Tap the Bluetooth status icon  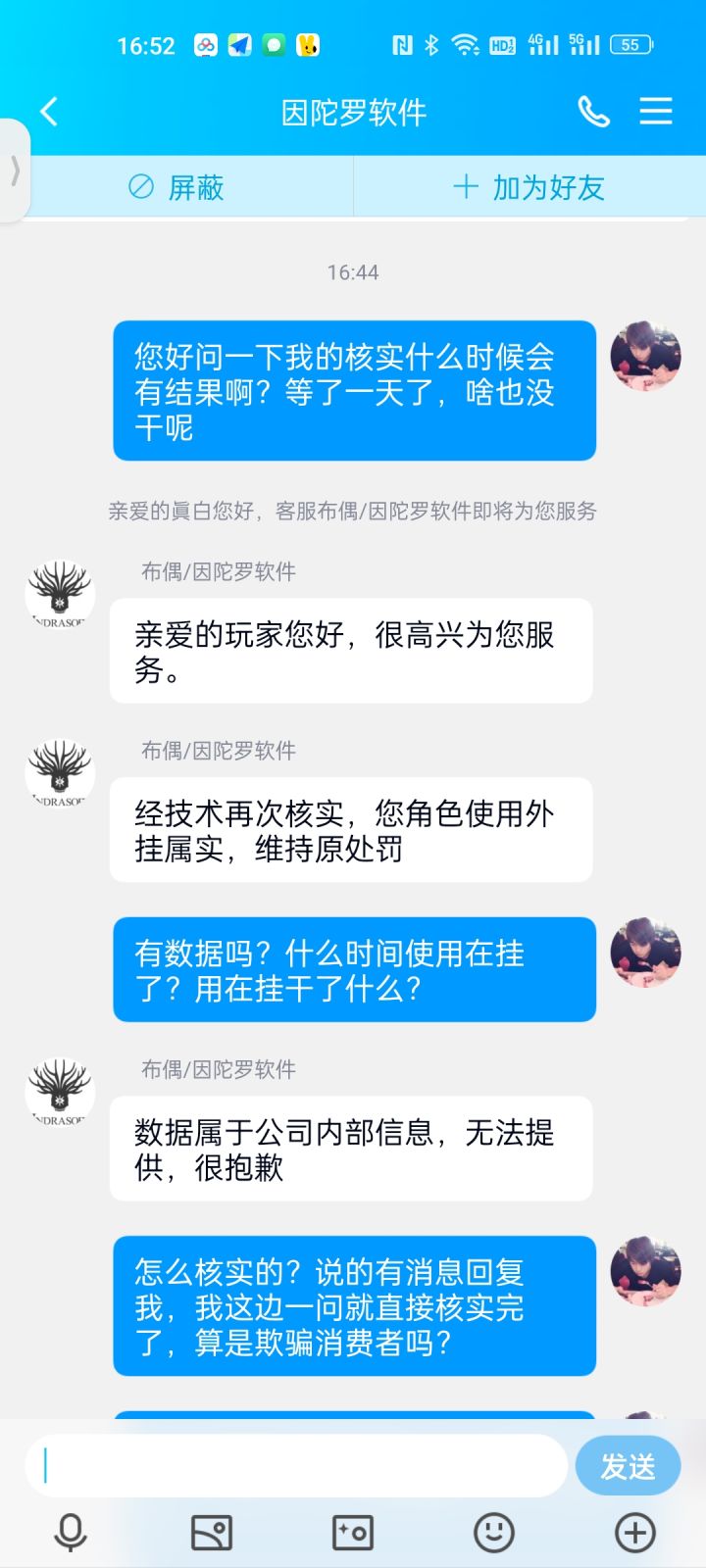click(x=429, y=43)
